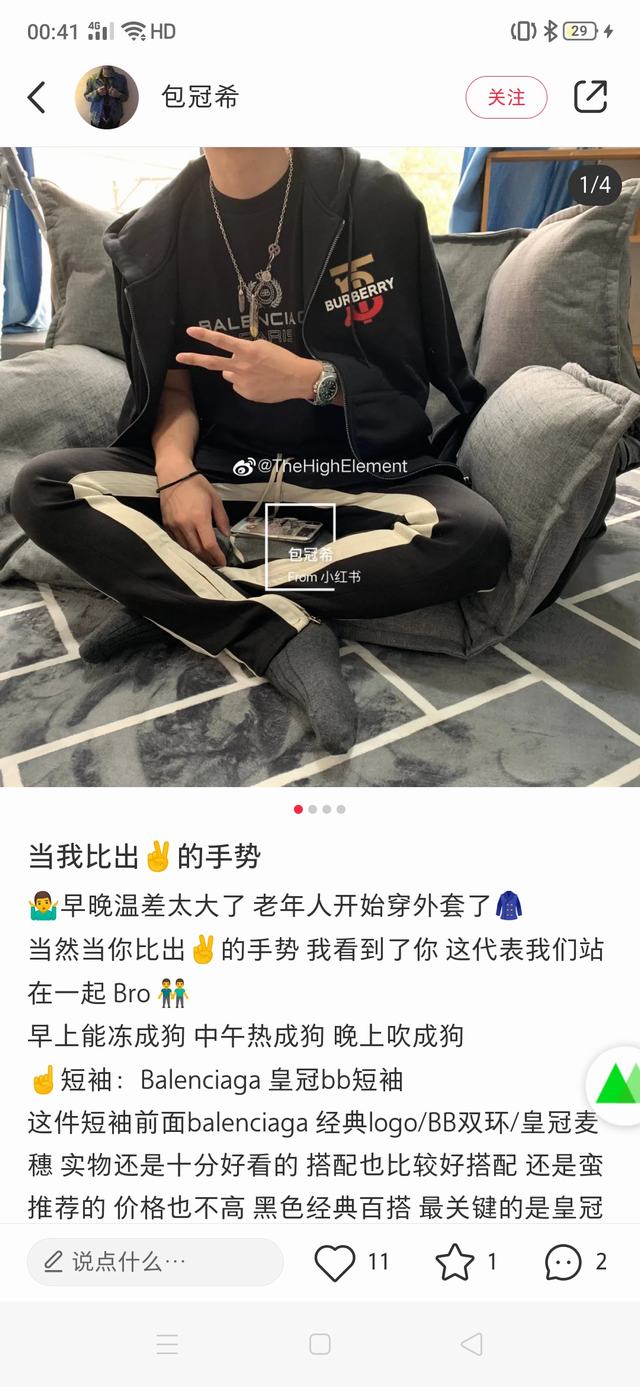Open 包冠希's profile avatar
640x1387 pixels.
click(x=107, y=97)
